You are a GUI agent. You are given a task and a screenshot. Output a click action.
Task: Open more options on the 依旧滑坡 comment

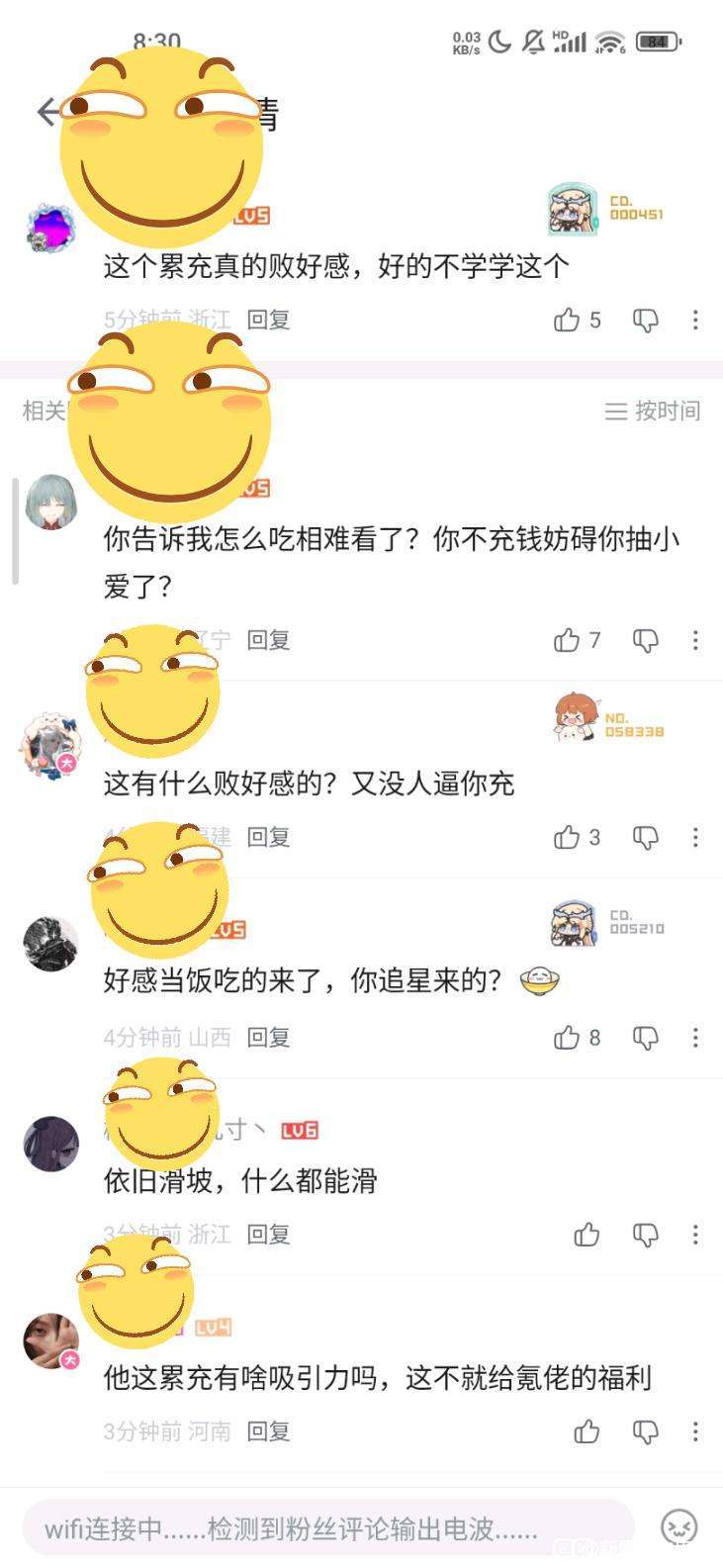tap(695, 1235)
